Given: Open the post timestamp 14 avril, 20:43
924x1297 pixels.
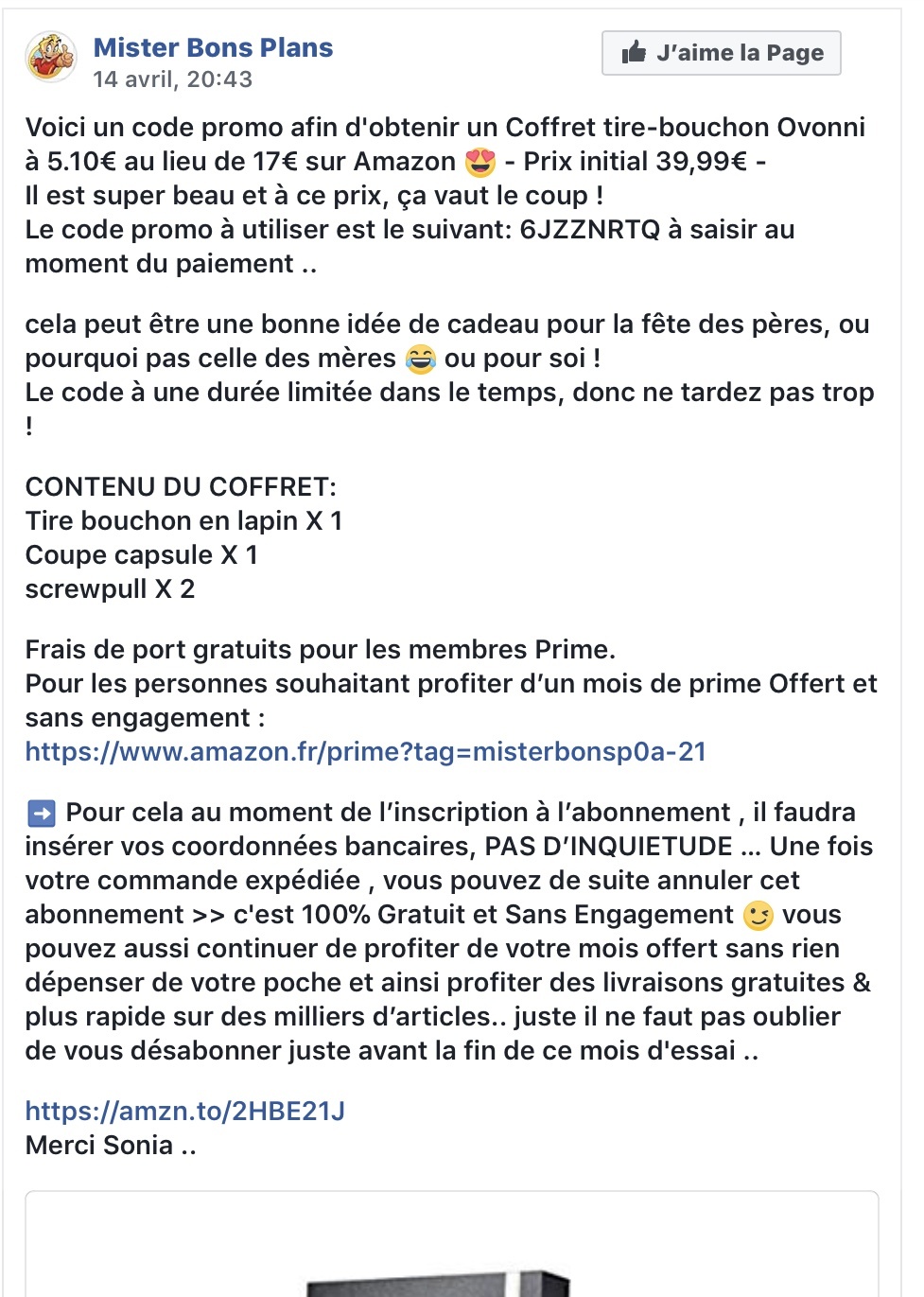Looking at the screenshot, I should click(172, 79).
